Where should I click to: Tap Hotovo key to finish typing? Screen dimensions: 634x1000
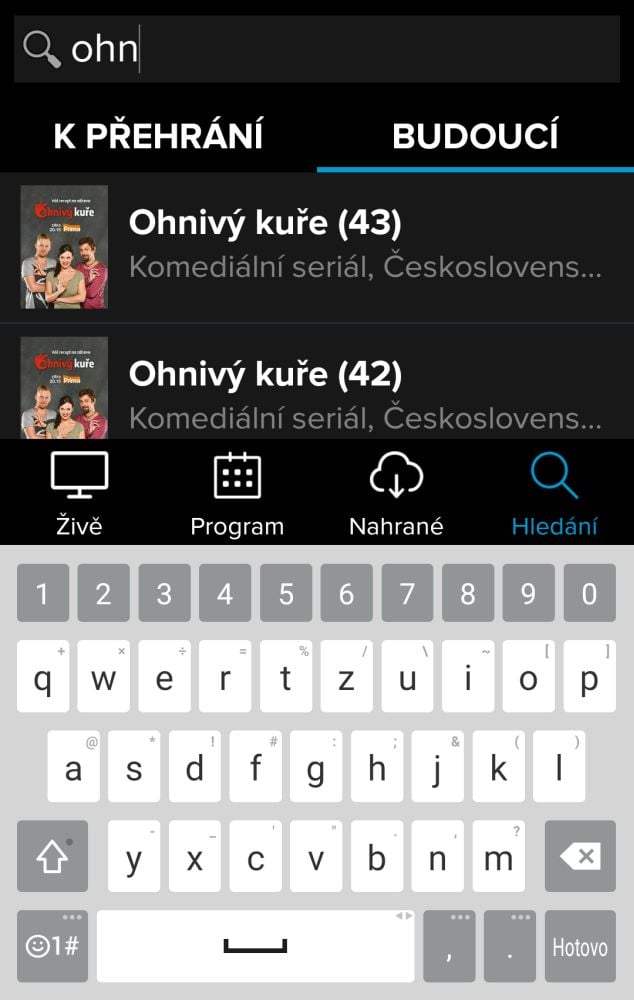580,946
